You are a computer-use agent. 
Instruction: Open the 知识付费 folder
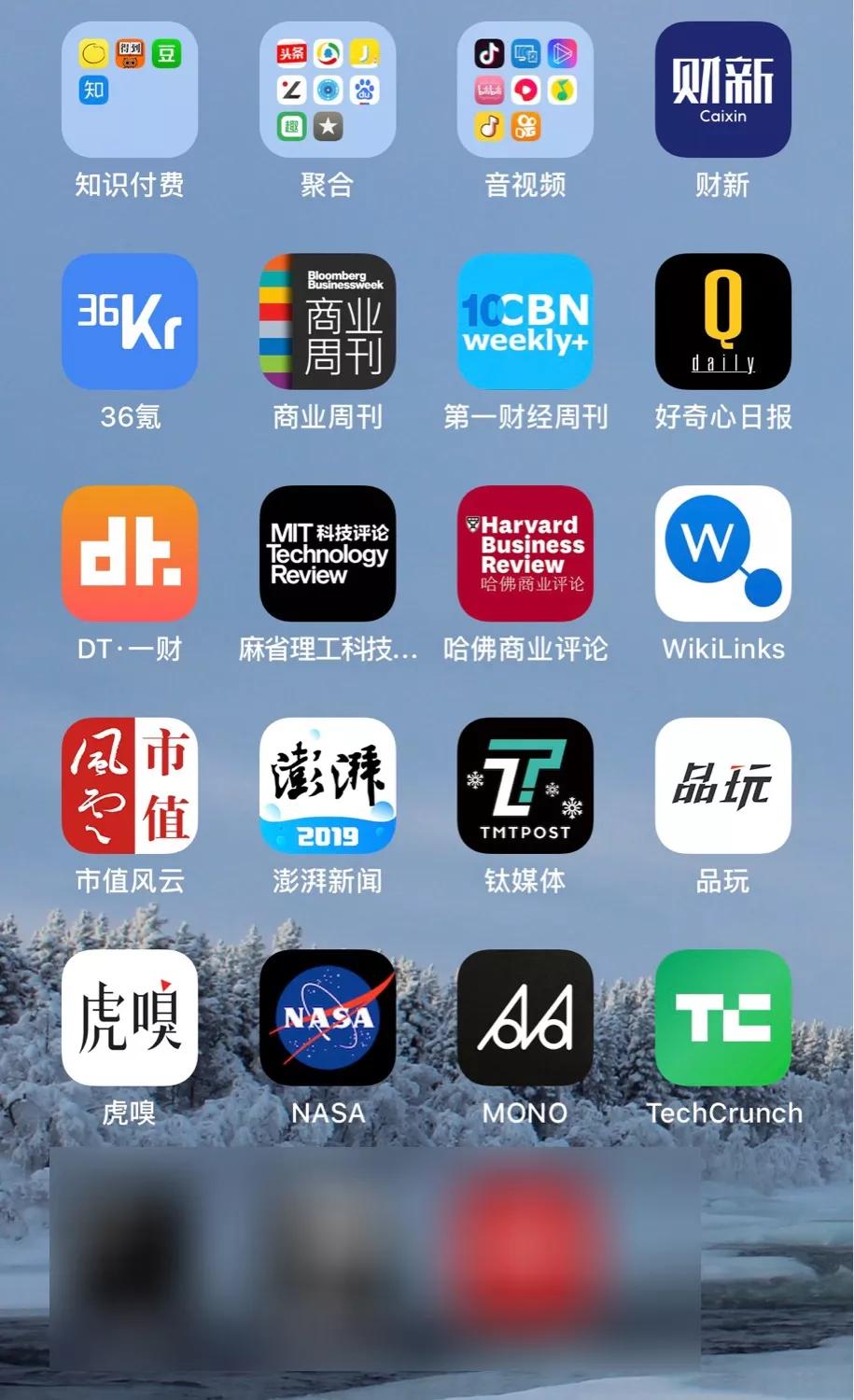130,90
